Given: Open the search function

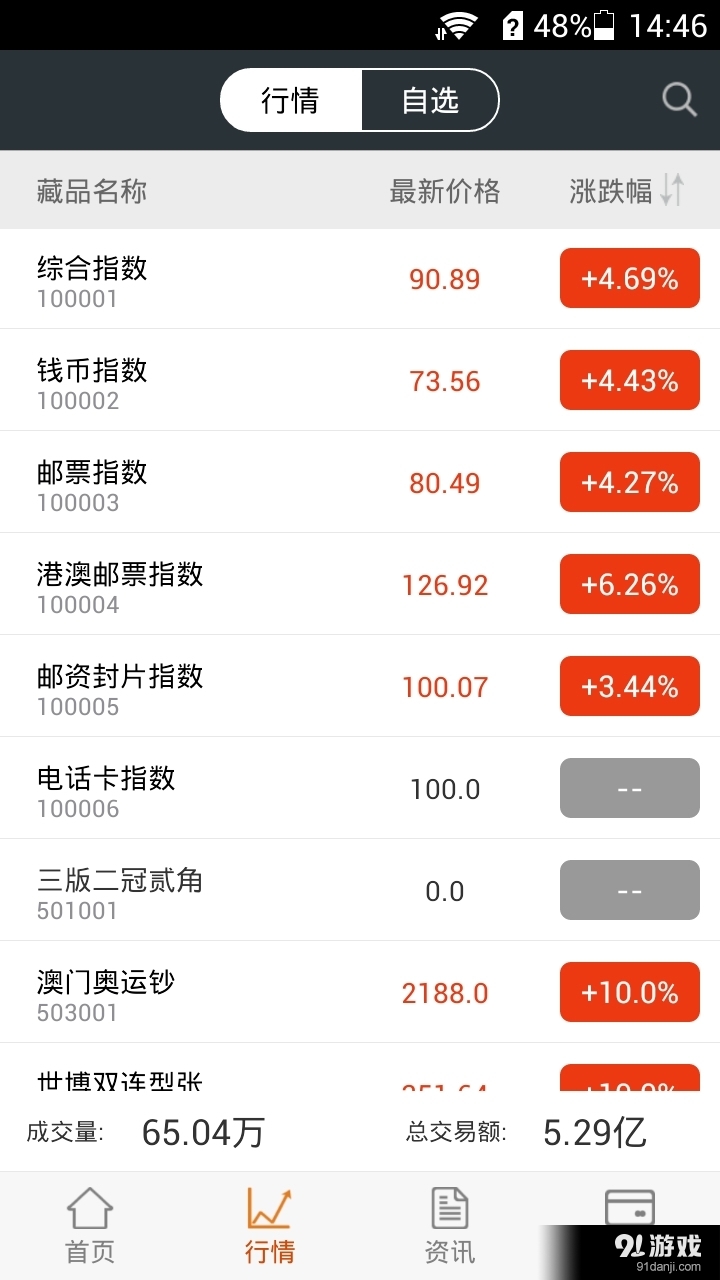Looking at the screenshot, I should 679,99.
